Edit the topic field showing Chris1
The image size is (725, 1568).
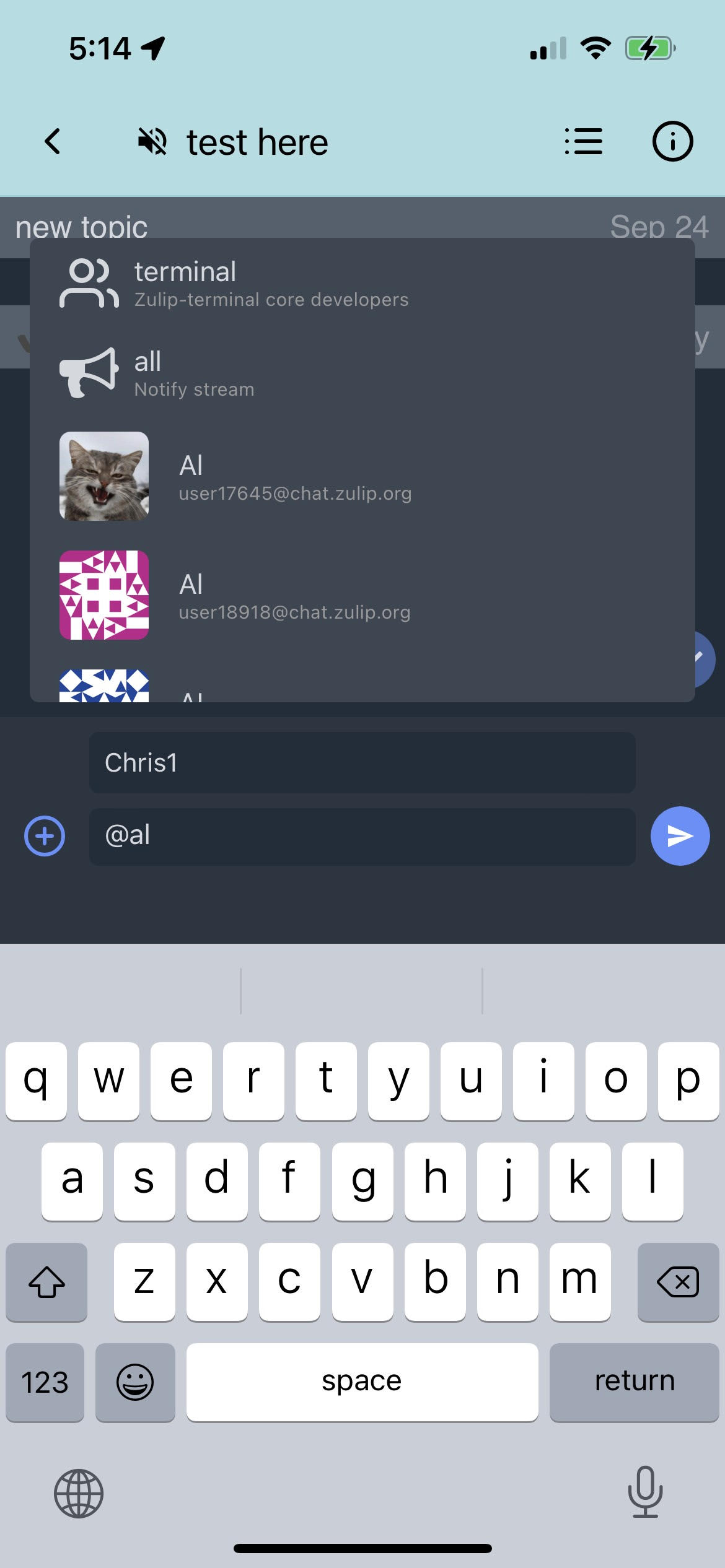pyautogui.click(x=362, y=762)
